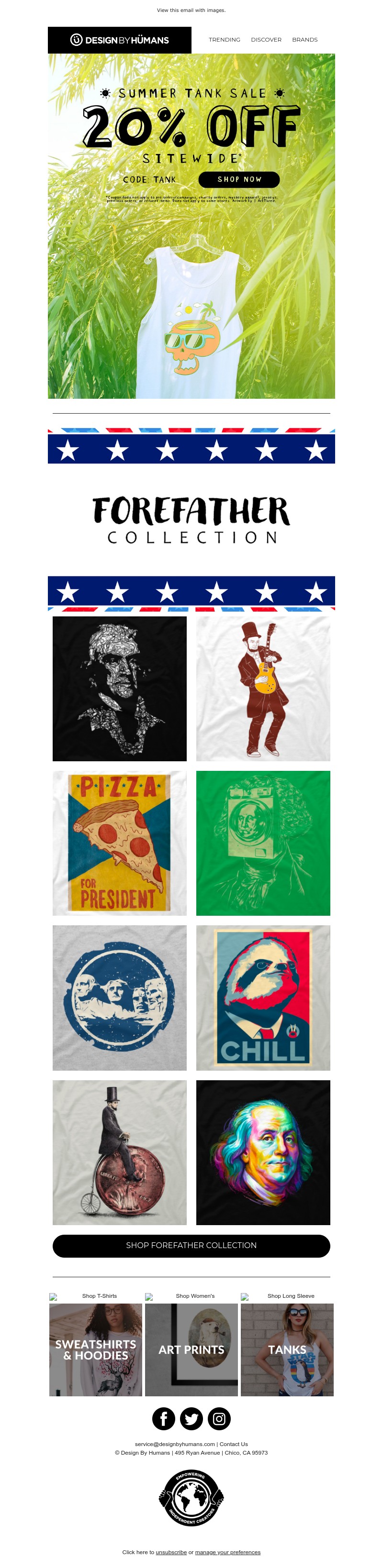
Task: Visit the Facebook page
Action: pos(163,1419)
